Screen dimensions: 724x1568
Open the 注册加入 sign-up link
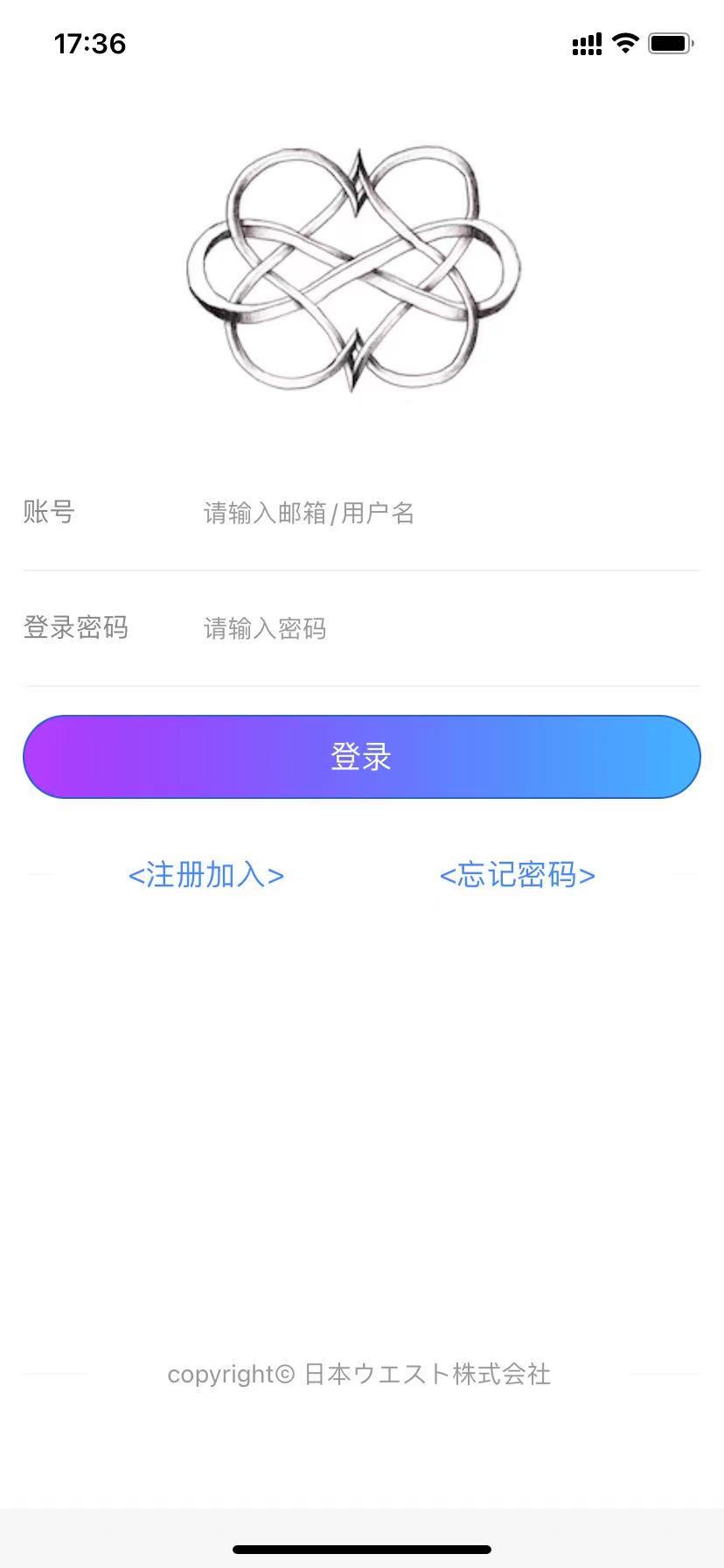[x=206, y=875]
